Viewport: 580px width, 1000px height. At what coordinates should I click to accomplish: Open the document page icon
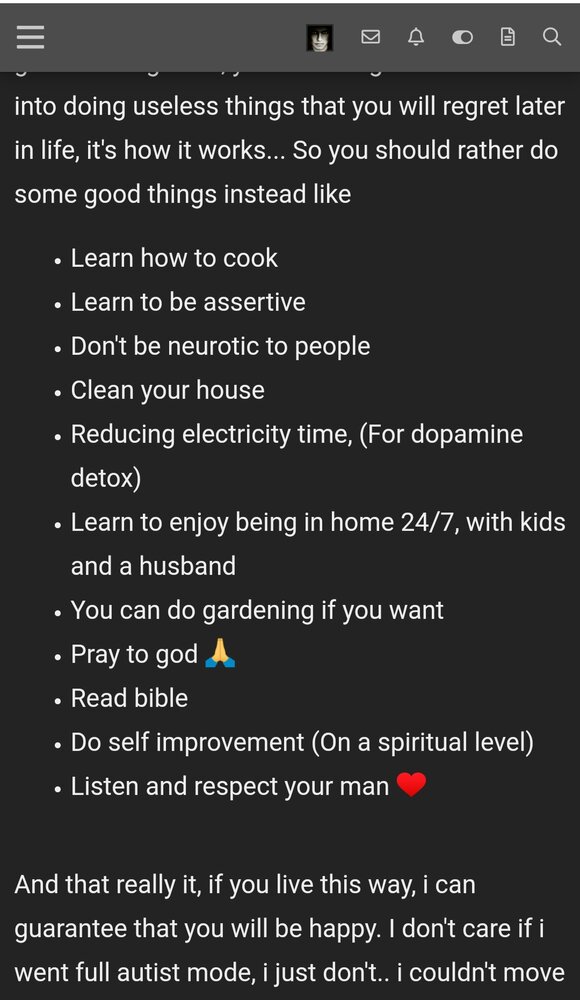coord(507,37)
